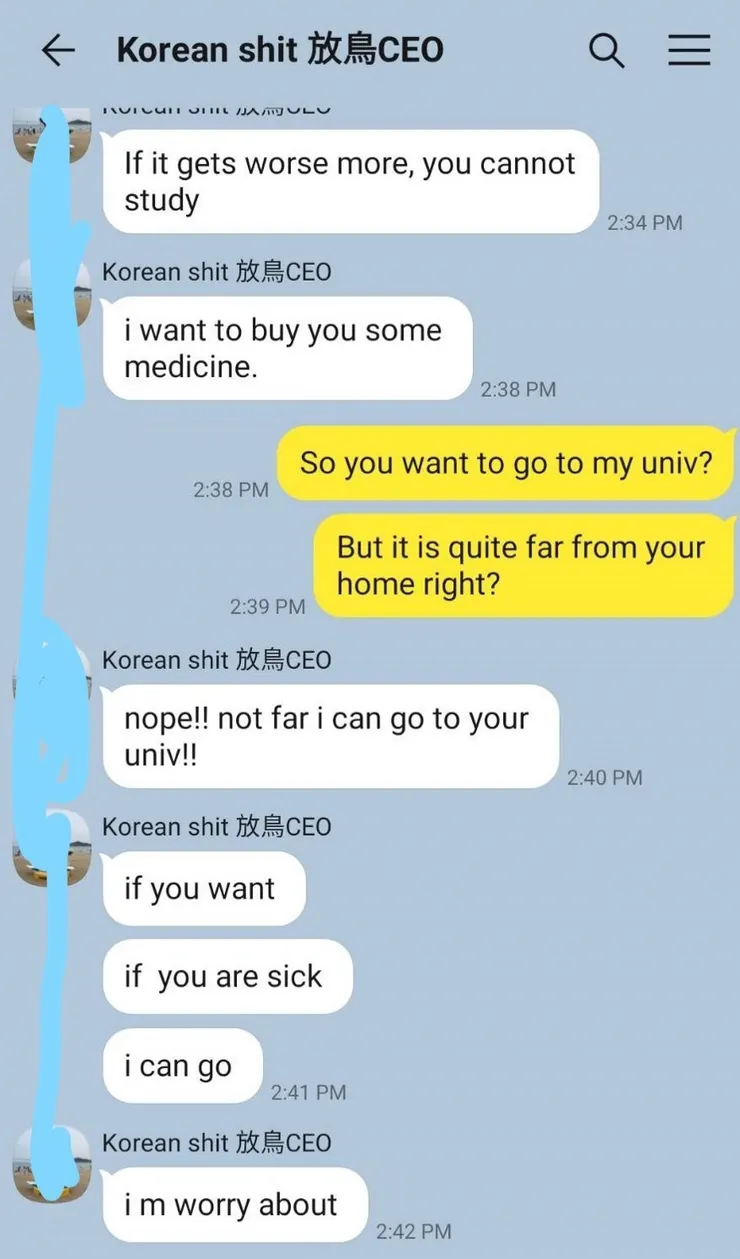Open the hamburger menu icon
Screen dimensions: 740x1259
coord(688,50)
